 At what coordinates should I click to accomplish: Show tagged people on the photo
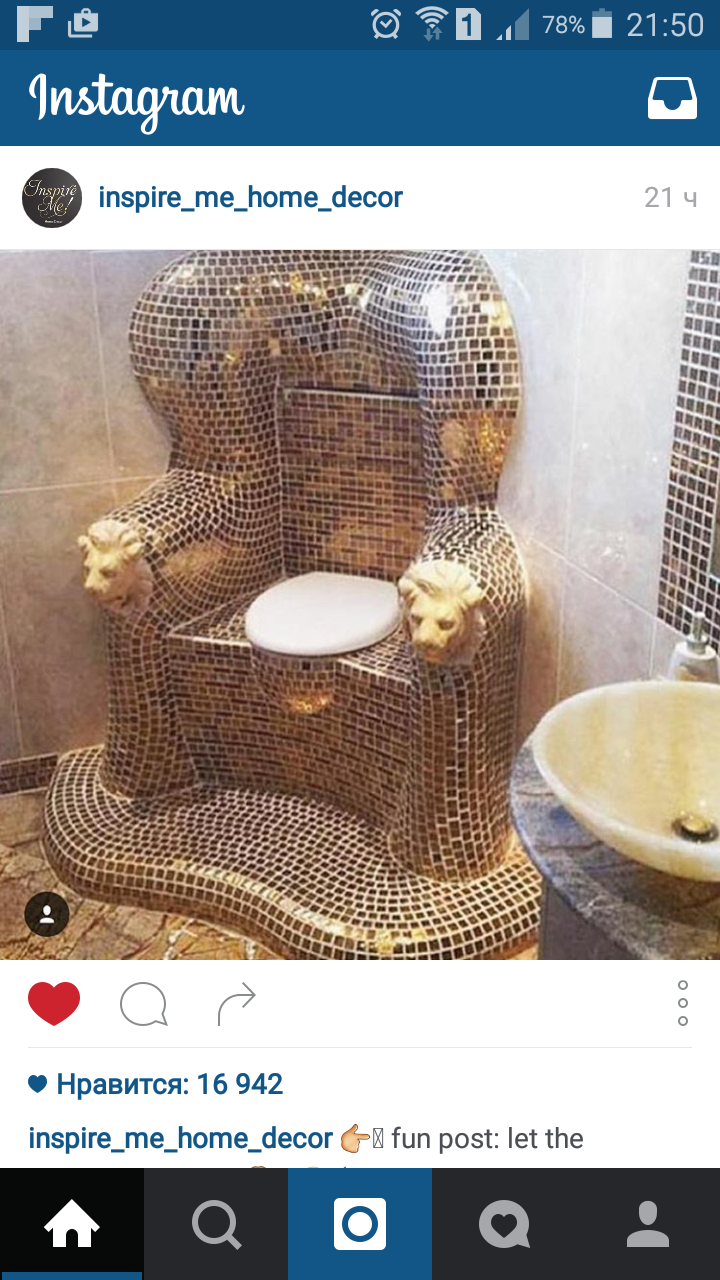pos(47,914)
